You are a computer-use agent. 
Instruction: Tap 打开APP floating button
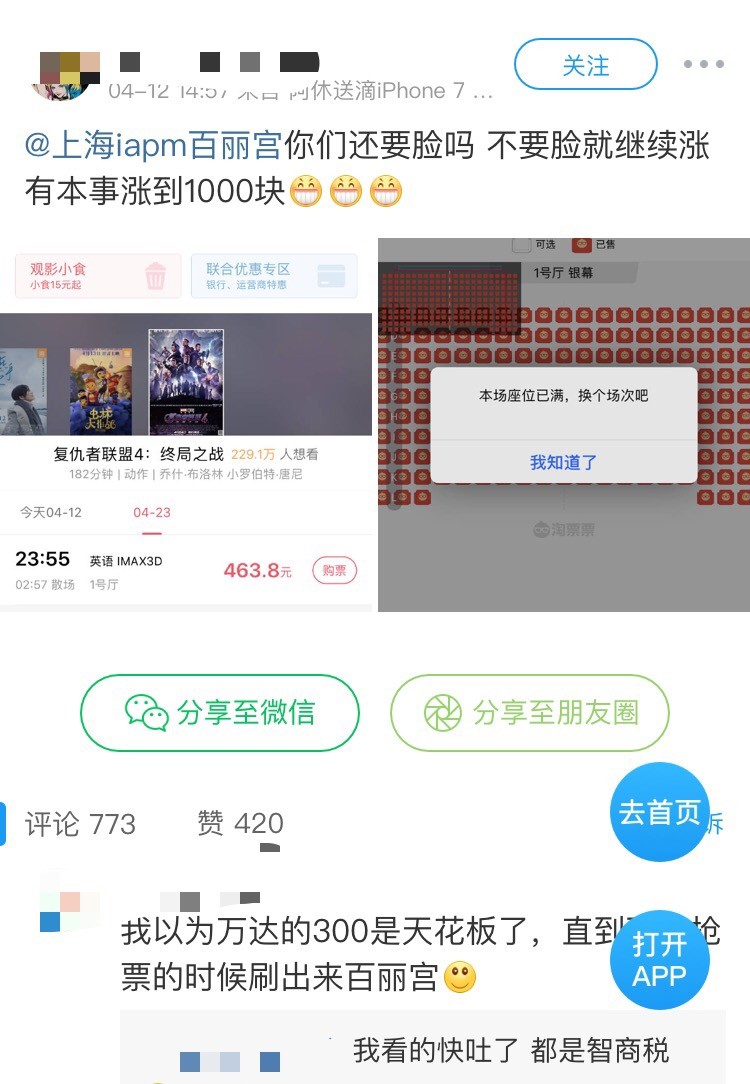659,960
